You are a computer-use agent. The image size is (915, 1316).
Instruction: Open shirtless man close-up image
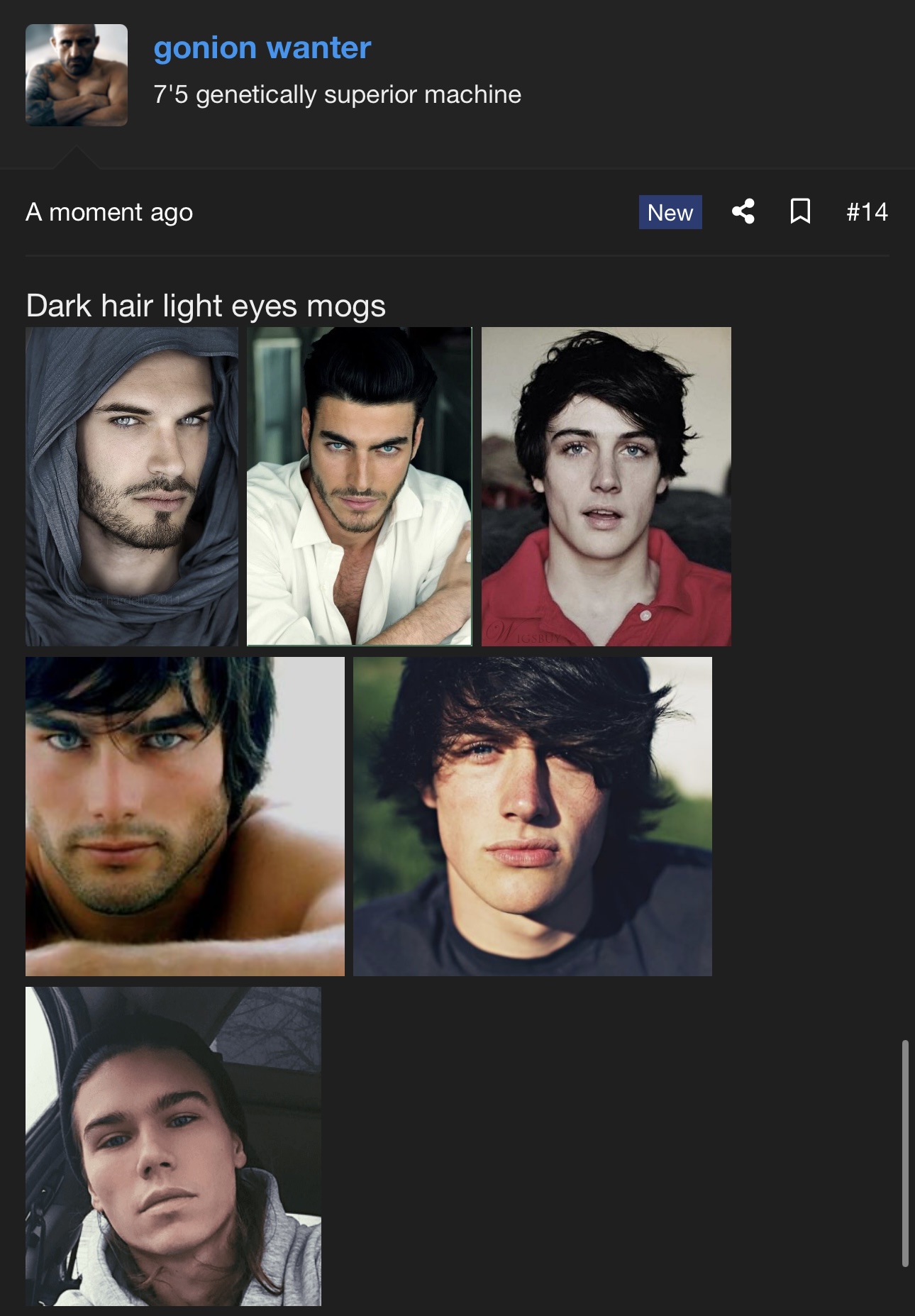pos(184,817)
